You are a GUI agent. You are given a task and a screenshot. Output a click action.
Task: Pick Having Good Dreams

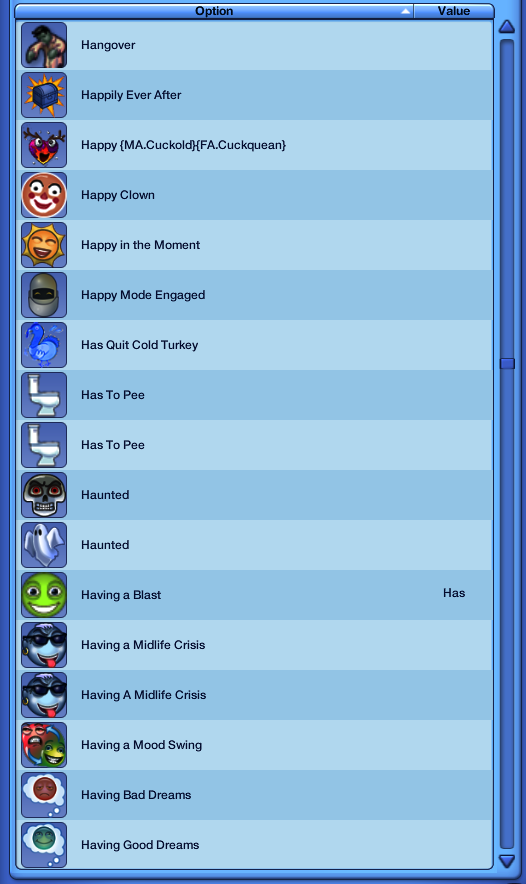(x=255, y=845)
